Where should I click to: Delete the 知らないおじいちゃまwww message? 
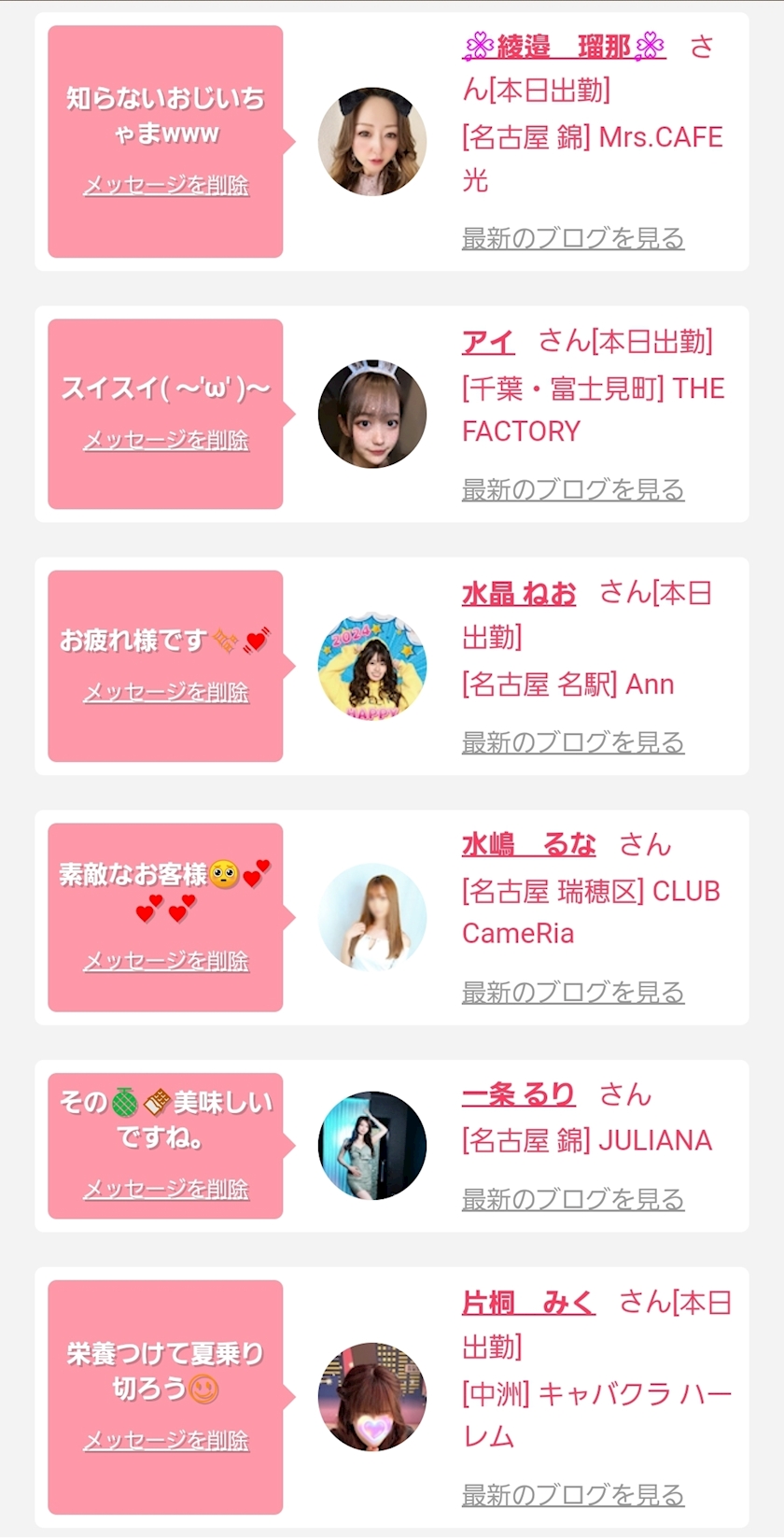coord(166,185)
